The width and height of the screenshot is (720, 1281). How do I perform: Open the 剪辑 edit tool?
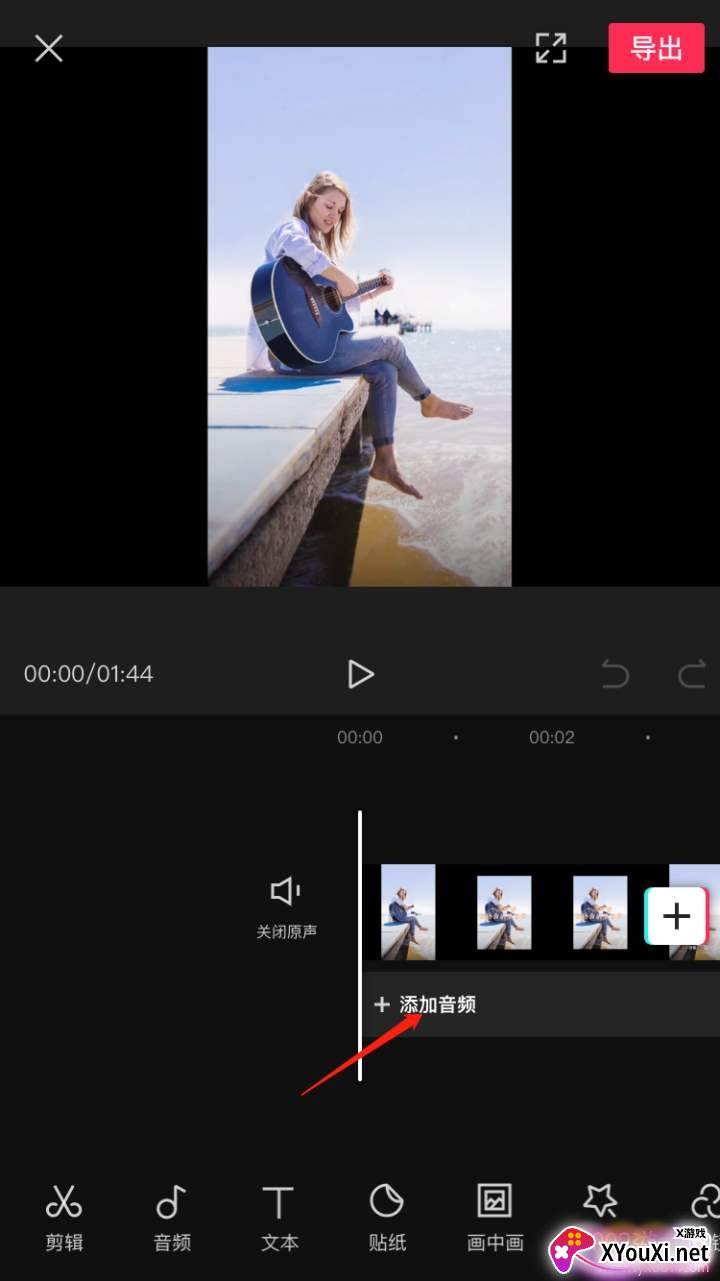(x=64, y=1216)
